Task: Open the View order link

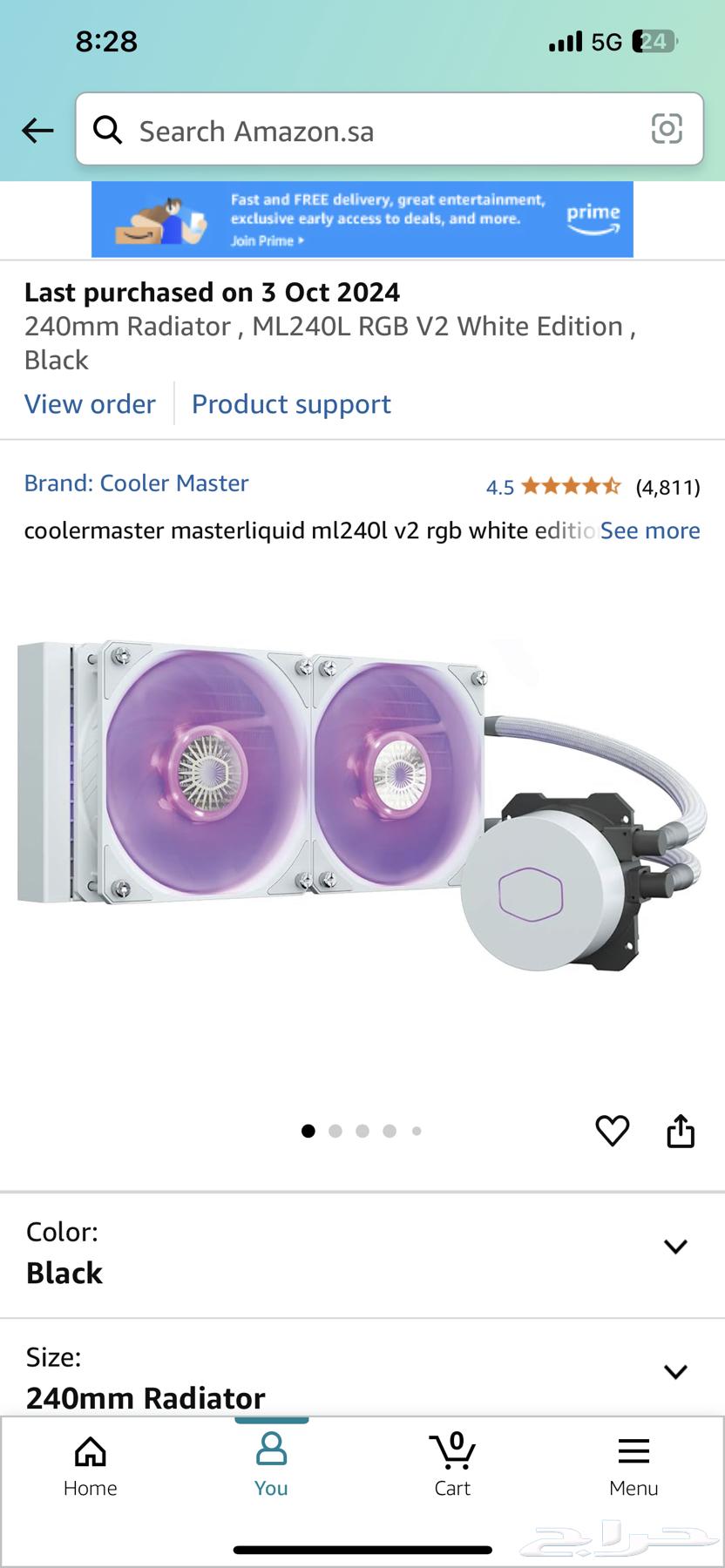Action: click(90, 403)
